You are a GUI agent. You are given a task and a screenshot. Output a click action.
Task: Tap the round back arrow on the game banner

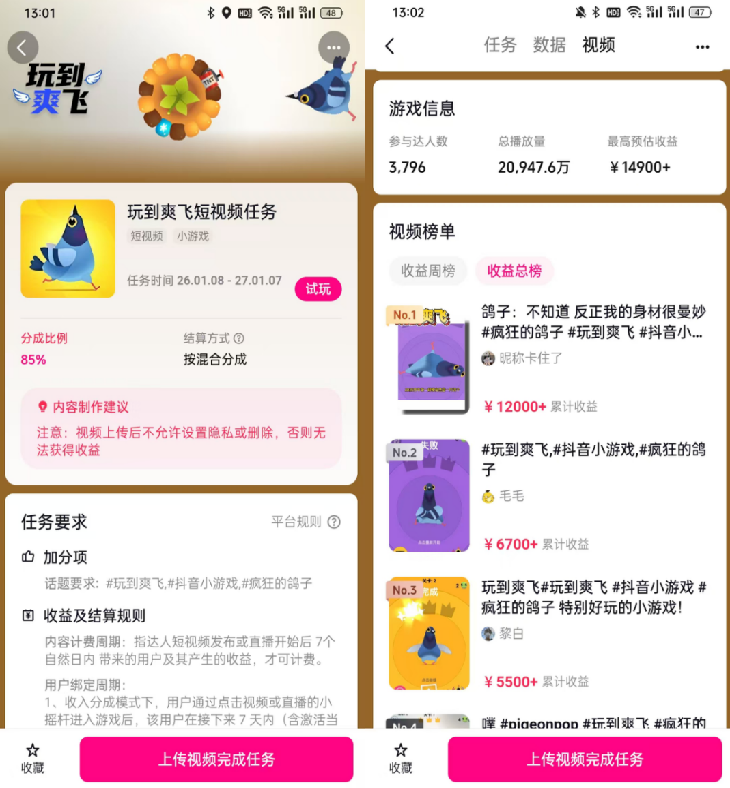click(x=23, y=47)
